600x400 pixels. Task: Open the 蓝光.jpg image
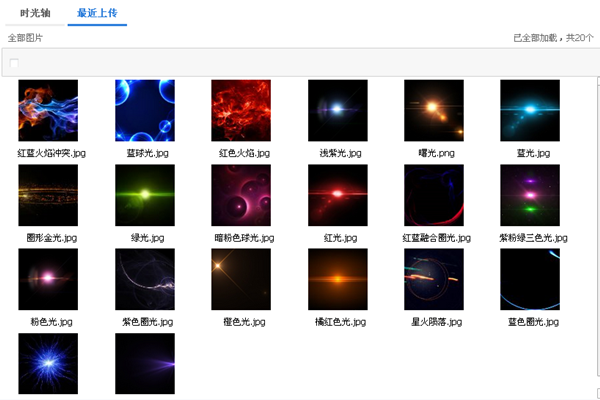530,110
